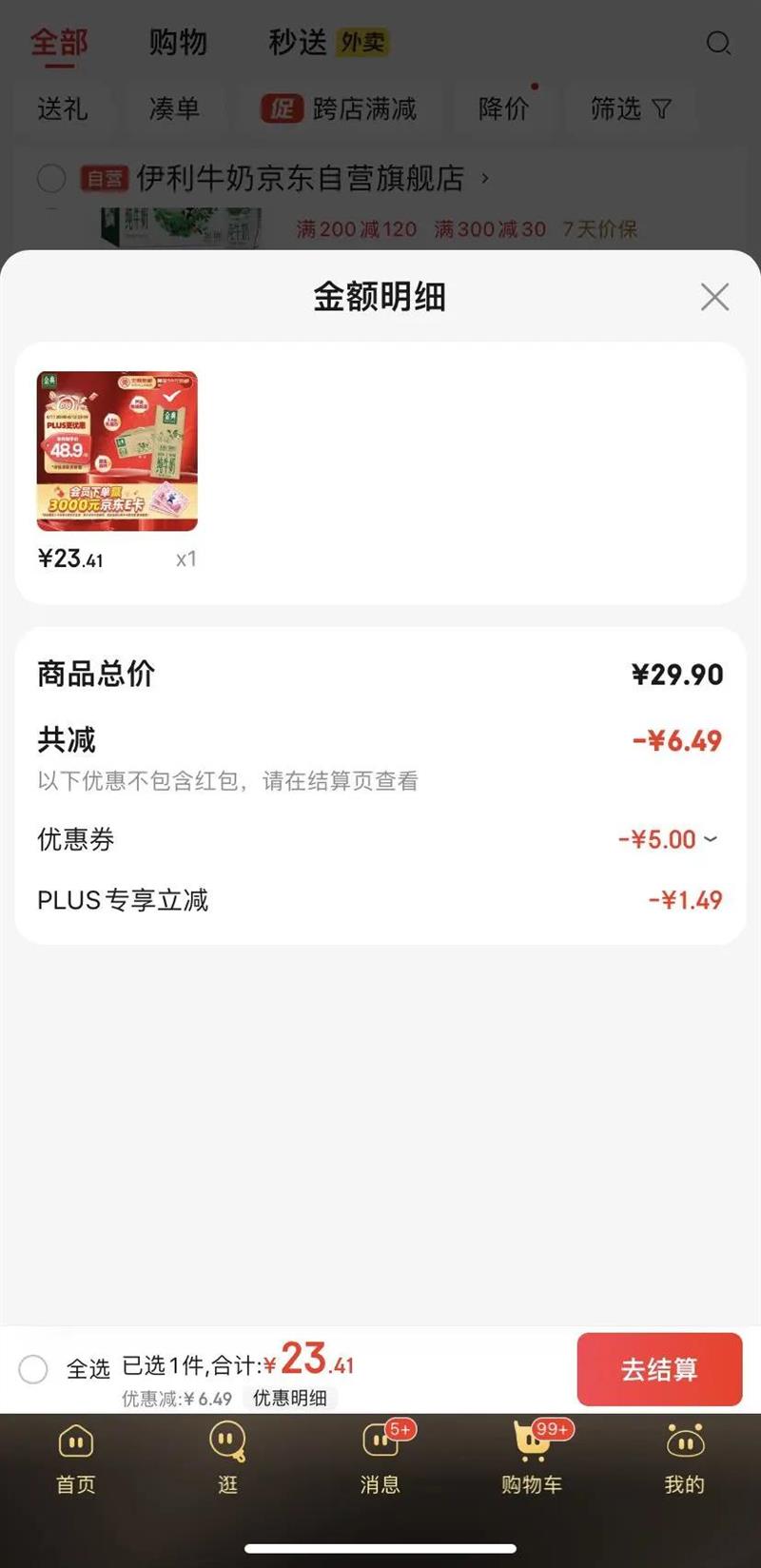This screenshot has height=1568, width=761.
Task: Open the 我的 tab
Action: tap(684, 1457)
